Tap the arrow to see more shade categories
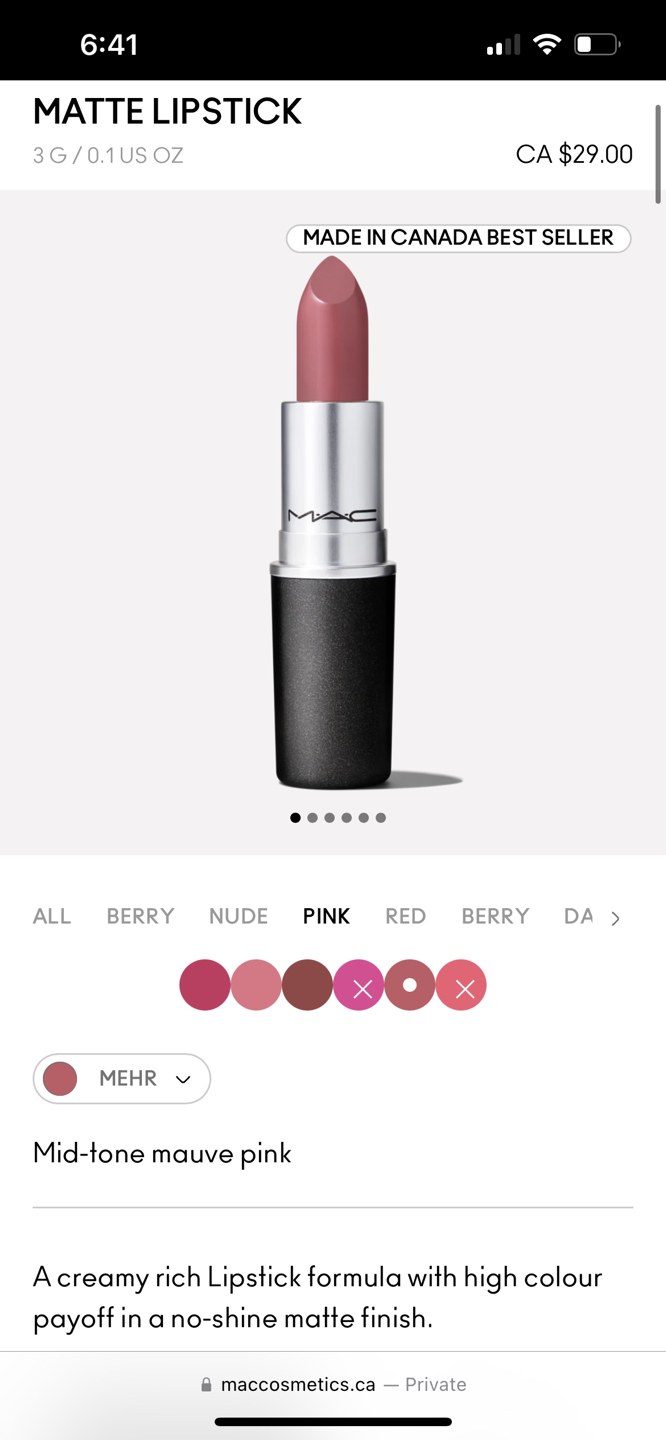This screenshot has height=1440, width=666. click(x=615, y=918)
